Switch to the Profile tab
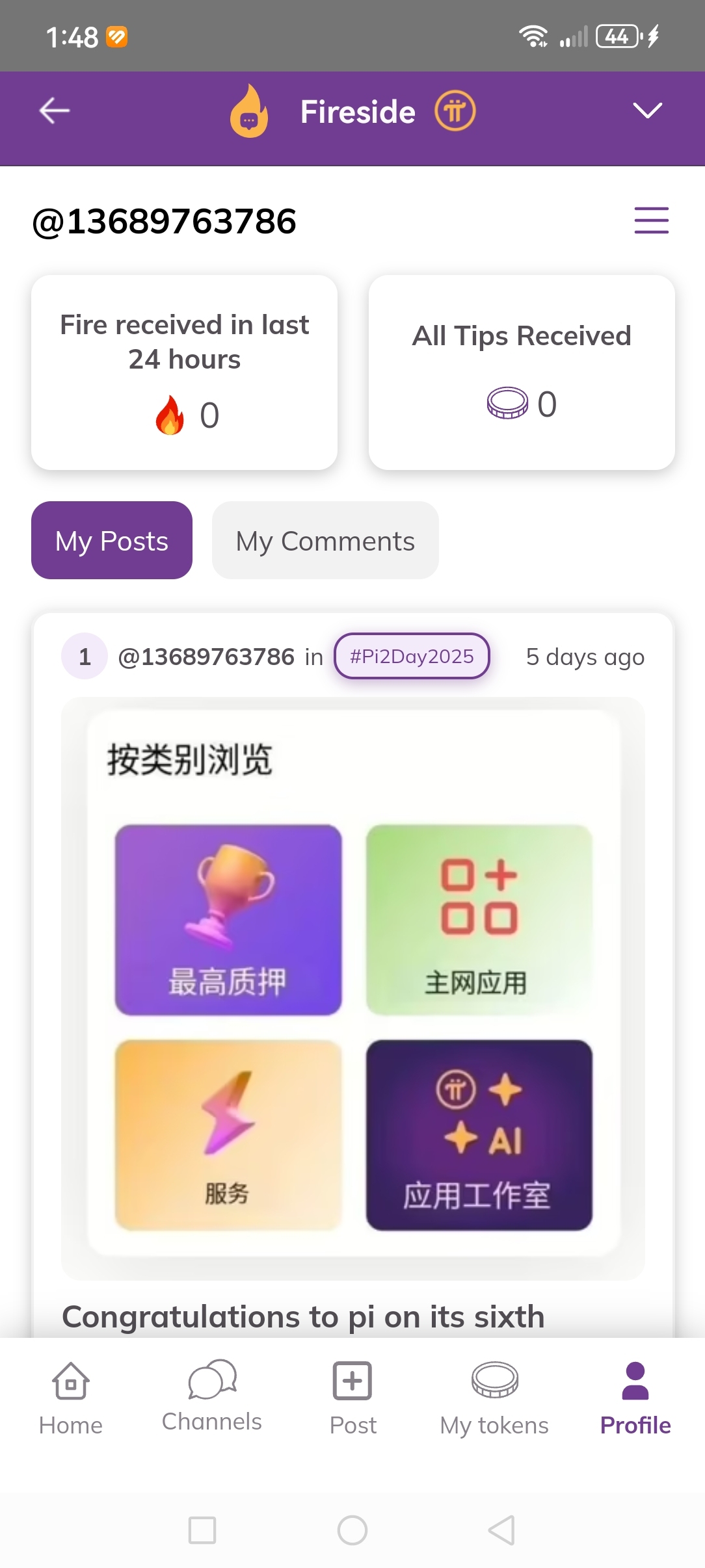This screenshot has width=705, height=1568. point(635,1396)
